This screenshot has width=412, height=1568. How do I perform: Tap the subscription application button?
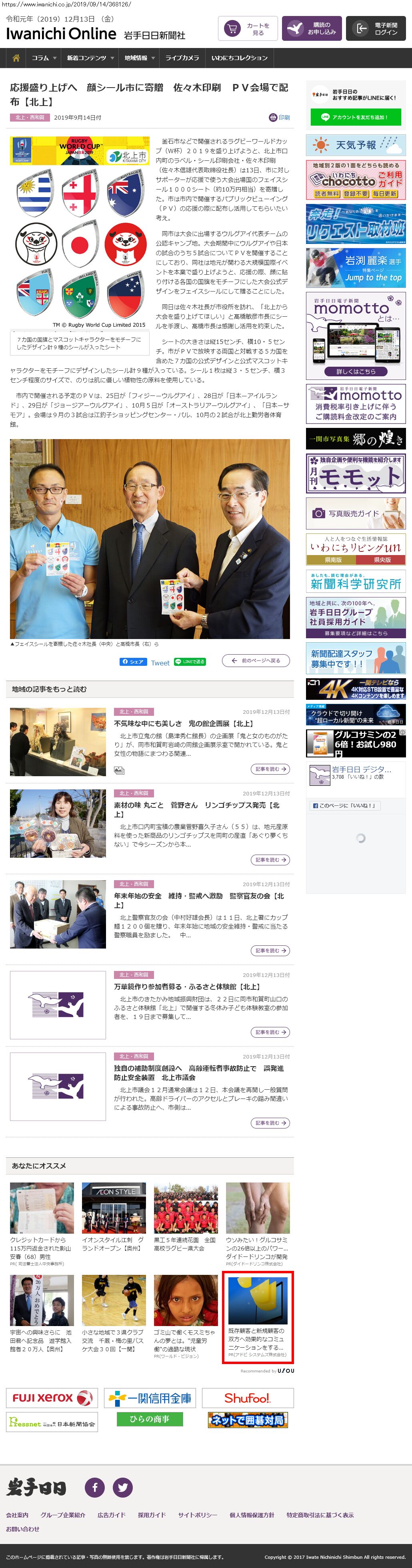pos(312,29)
